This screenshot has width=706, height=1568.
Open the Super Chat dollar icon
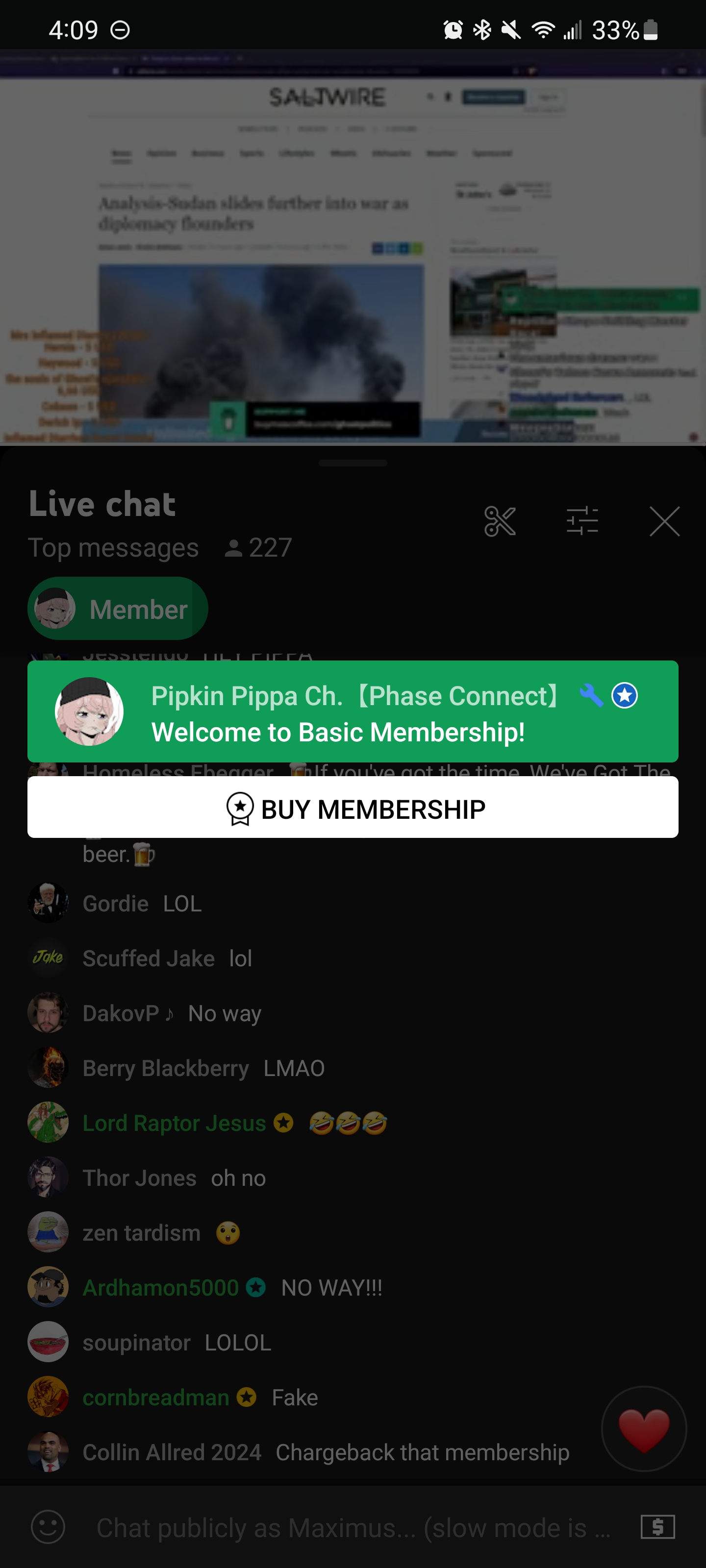point(657,1527)
